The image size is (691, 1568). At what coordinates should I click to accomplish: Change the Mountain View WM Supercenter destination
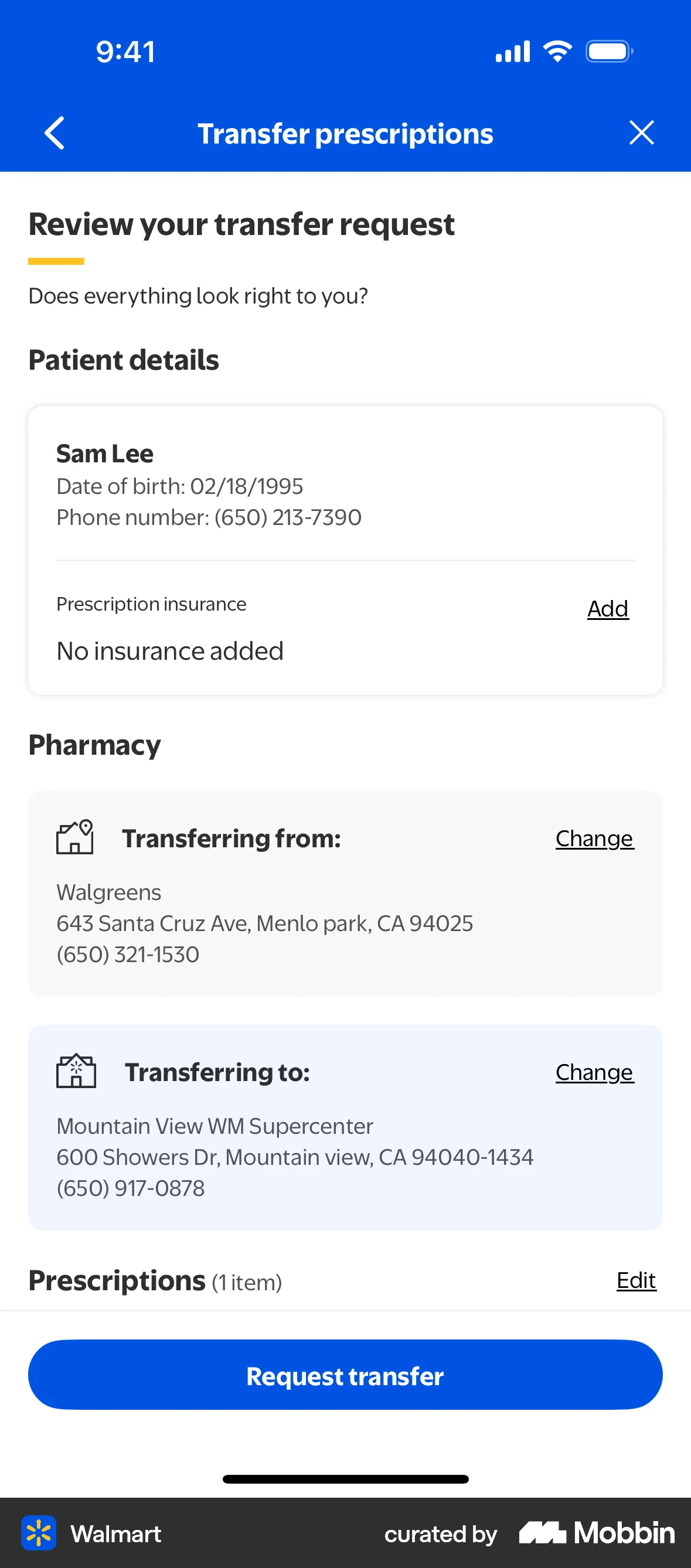point(594,1072)
